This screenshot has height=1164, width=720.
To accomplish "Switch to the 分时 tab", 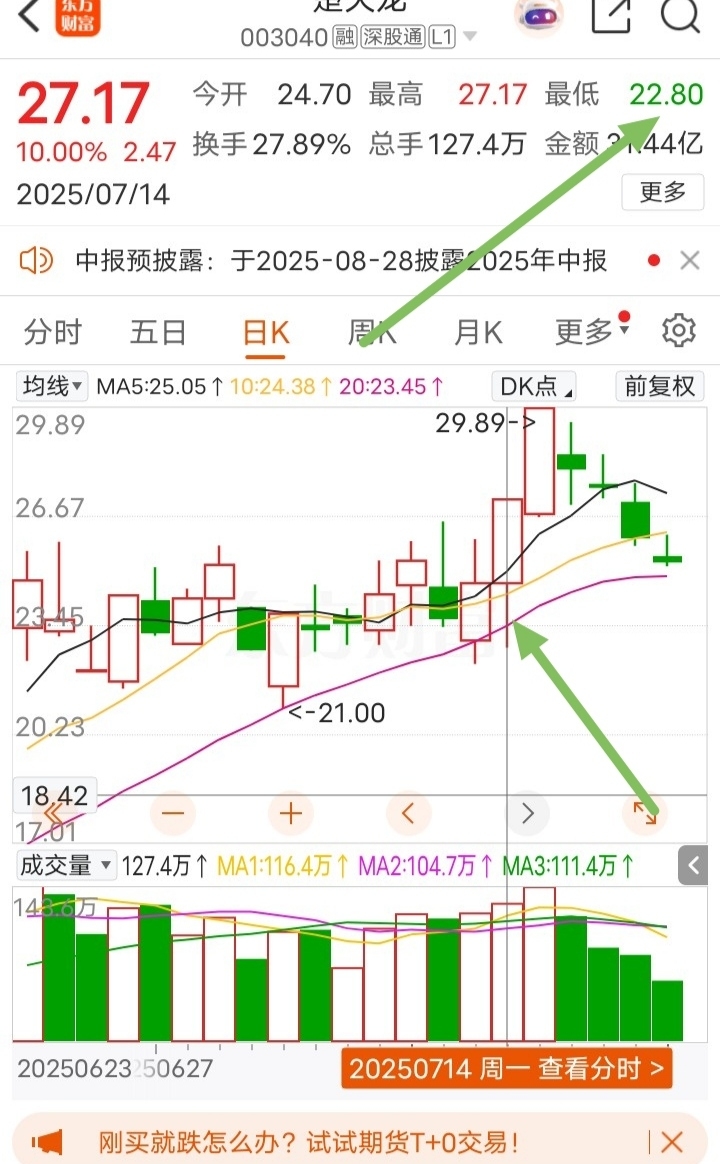I will pos(52,332).
